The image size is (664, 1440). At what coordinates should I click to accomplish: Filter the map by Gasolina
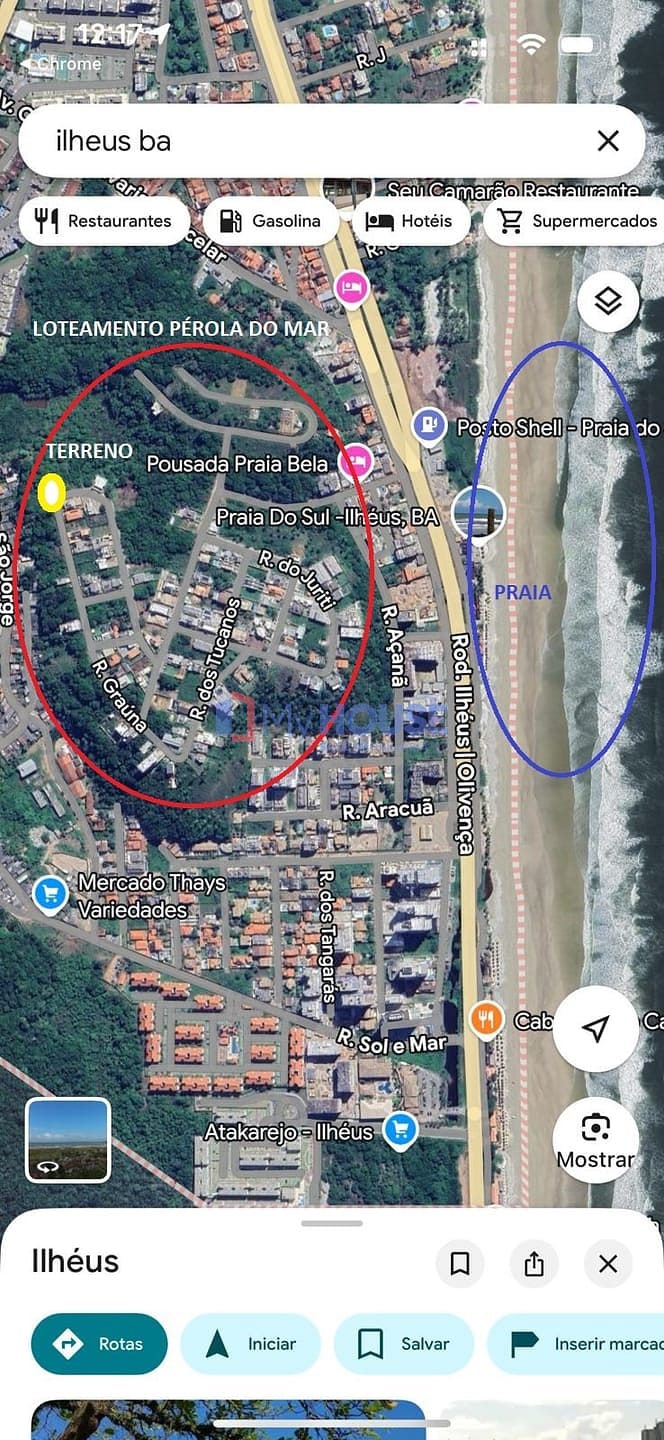(x=271, y=221)
